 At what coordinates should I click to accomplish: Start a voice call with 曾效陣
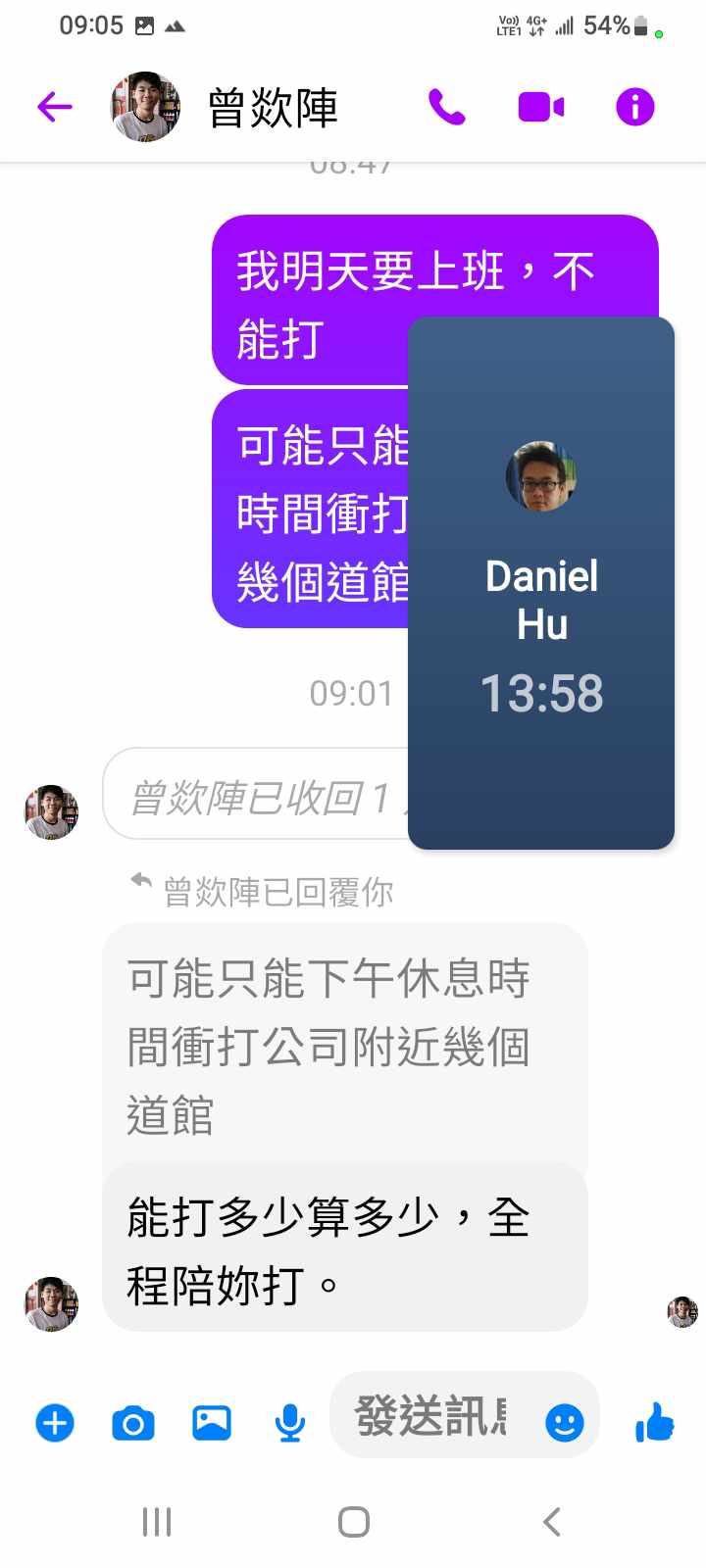pyautogui.click(x=446, y=107)
